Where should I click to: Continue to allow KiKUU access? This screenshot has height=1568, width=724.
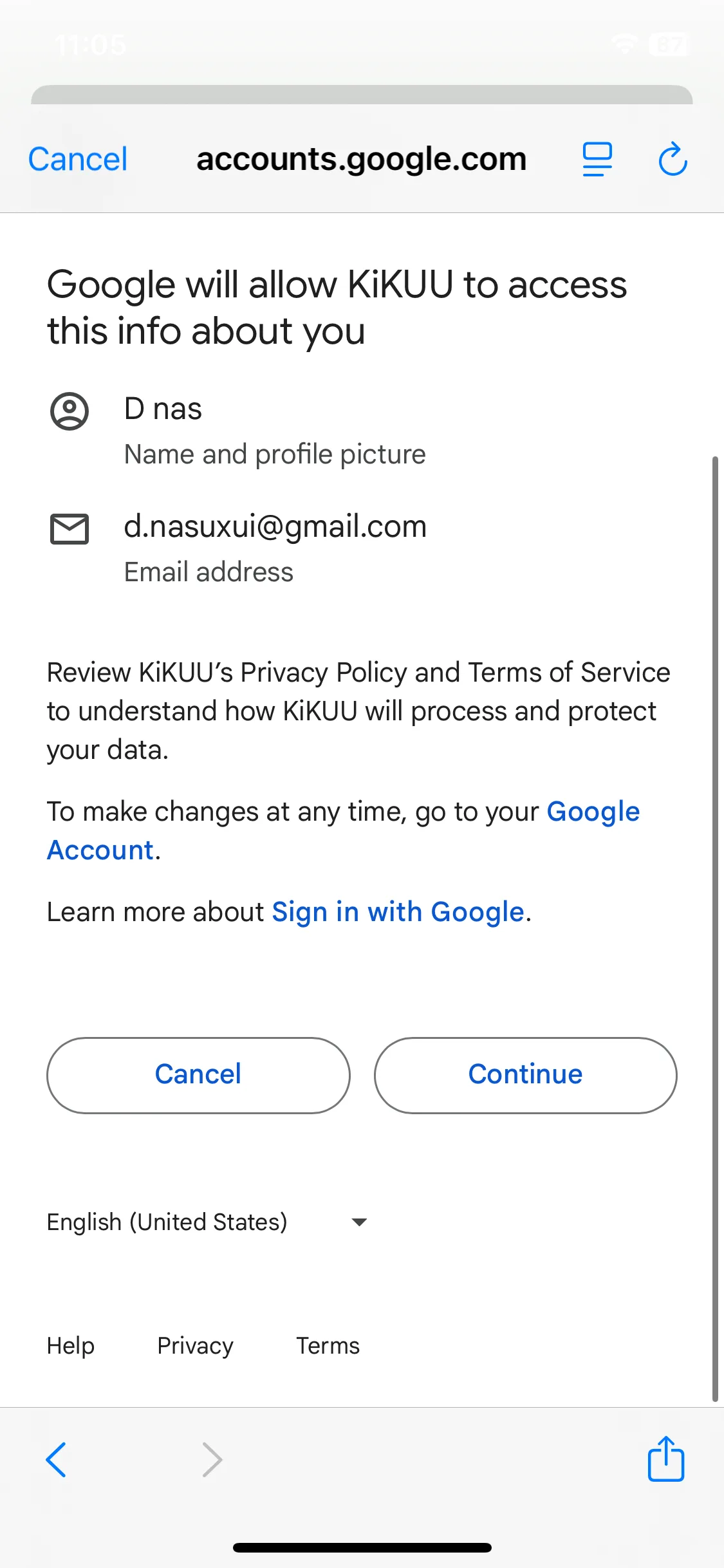pyautogui.click(x=525, y=1075)
